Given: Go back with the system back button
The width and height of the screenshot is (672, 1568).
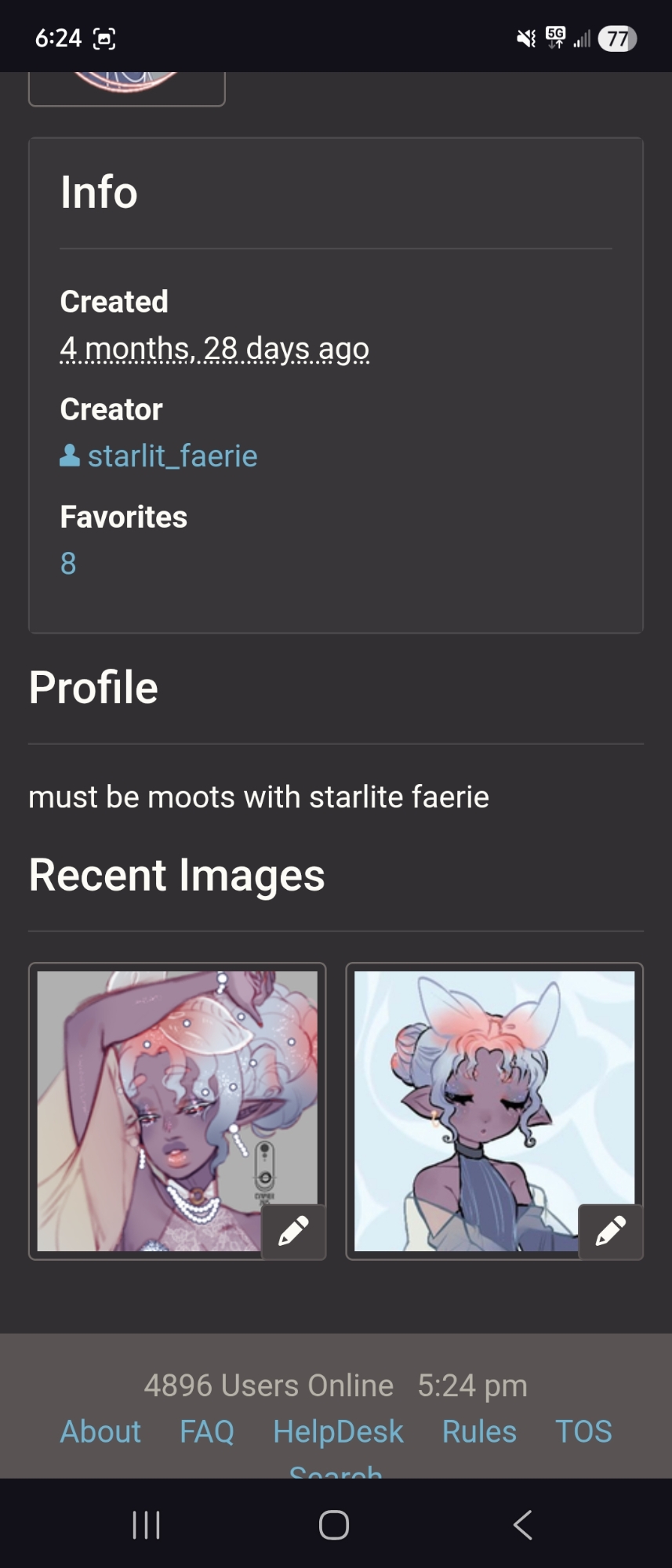Looking at the screenshot, I should (x=522, y=1525).
